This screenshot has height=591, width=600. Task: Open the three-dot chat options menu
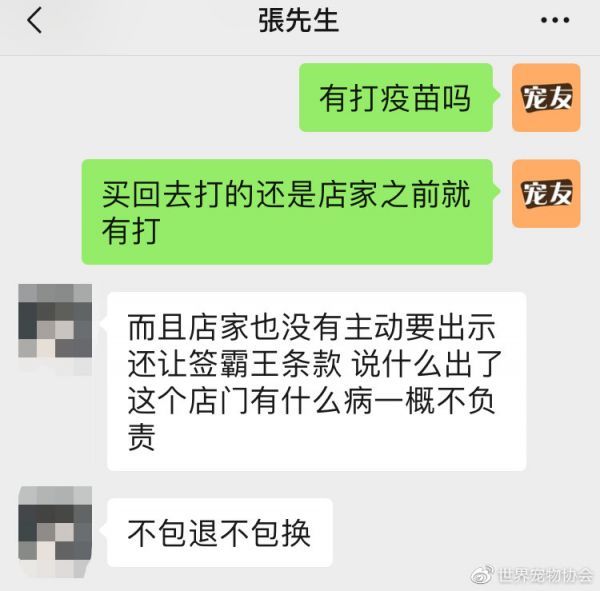(554, 21)
